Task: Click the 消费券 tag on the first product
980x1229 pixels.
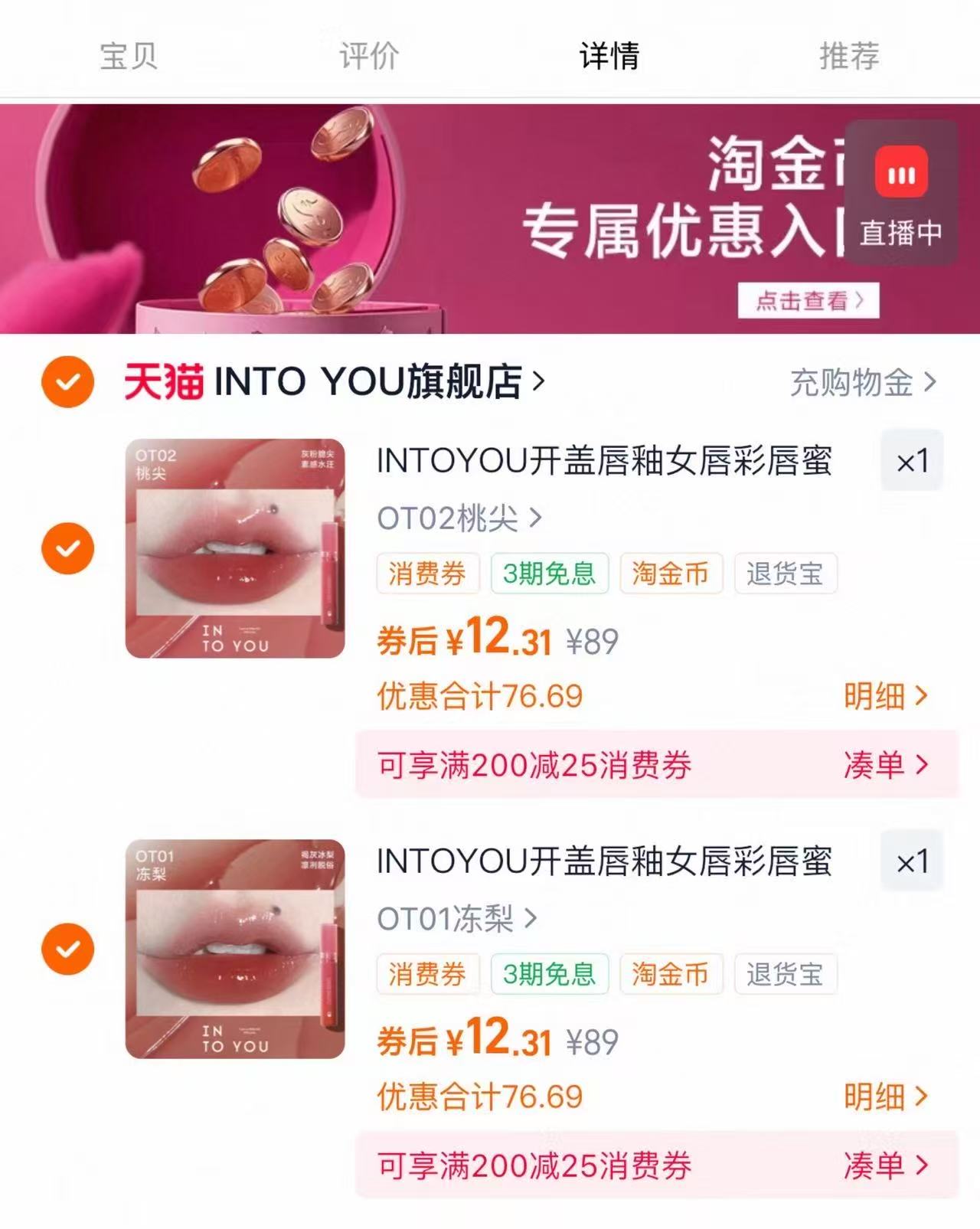Action: (x=426, y=571)
